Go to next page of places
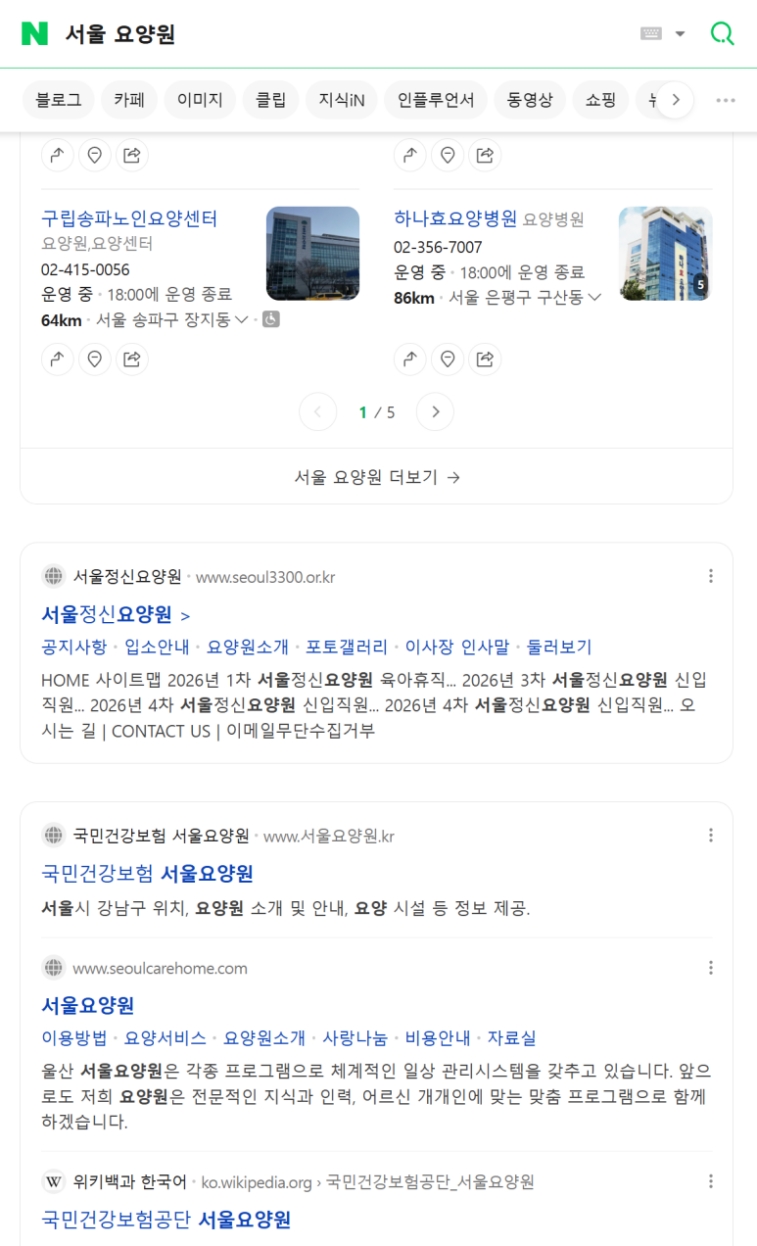 tap(435, 412)
